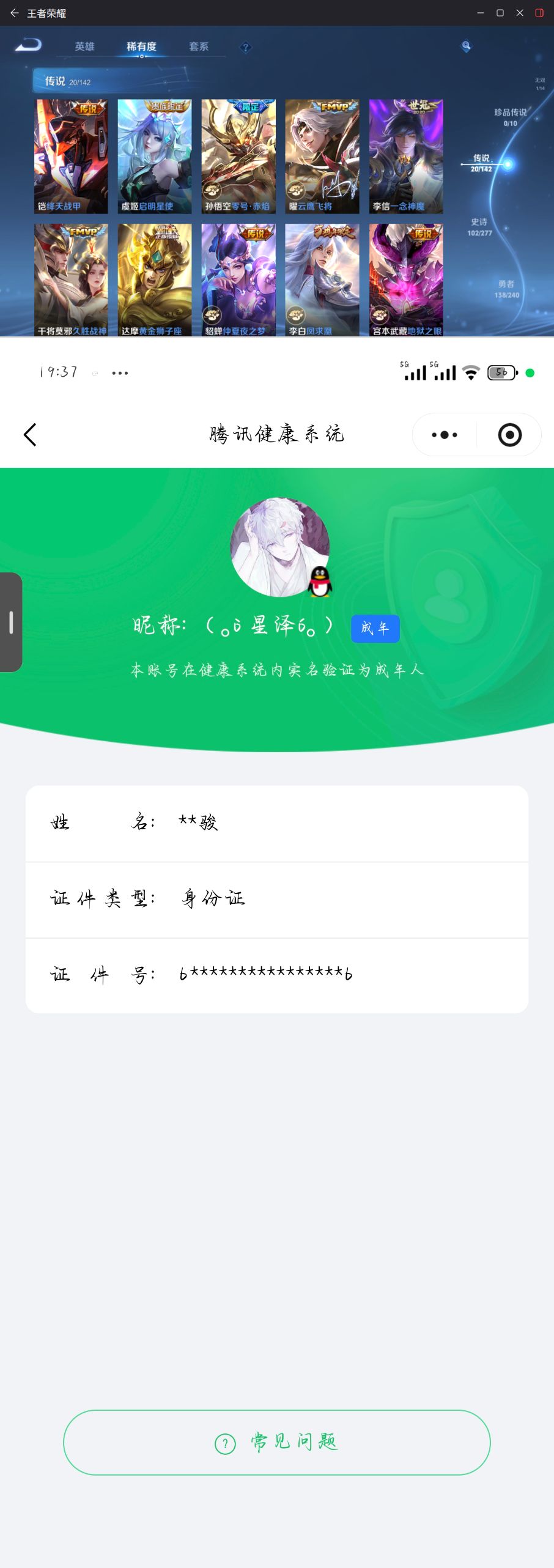Open the 套系 tab
Image resolution: width=554 pixels, height=1568 pixels.
click(x=199, y=46)
